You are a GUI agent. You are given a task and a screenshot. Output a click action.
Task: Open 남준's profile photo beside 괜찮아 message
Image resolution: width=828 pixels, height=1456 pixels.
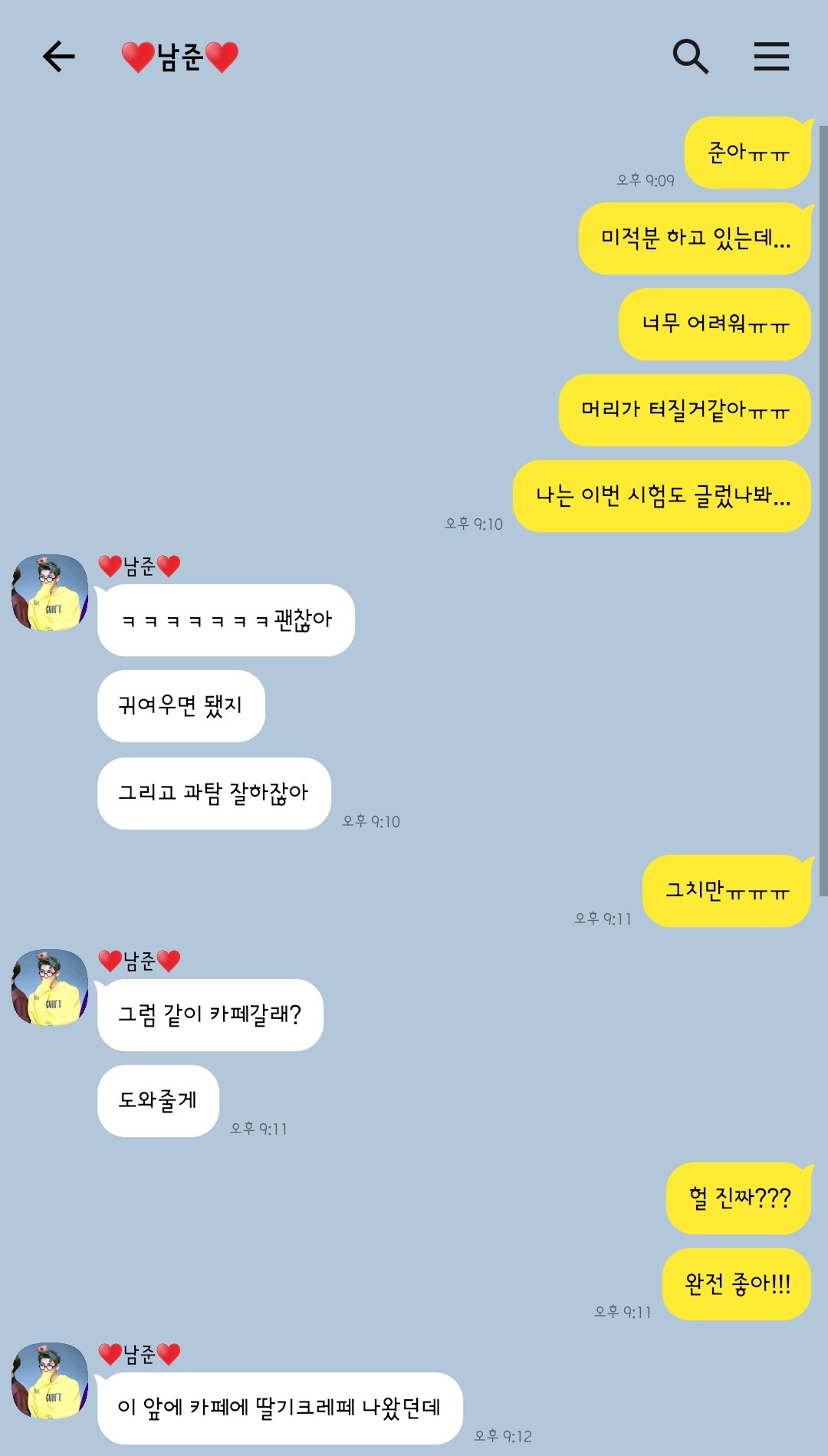tap(50, 593)
